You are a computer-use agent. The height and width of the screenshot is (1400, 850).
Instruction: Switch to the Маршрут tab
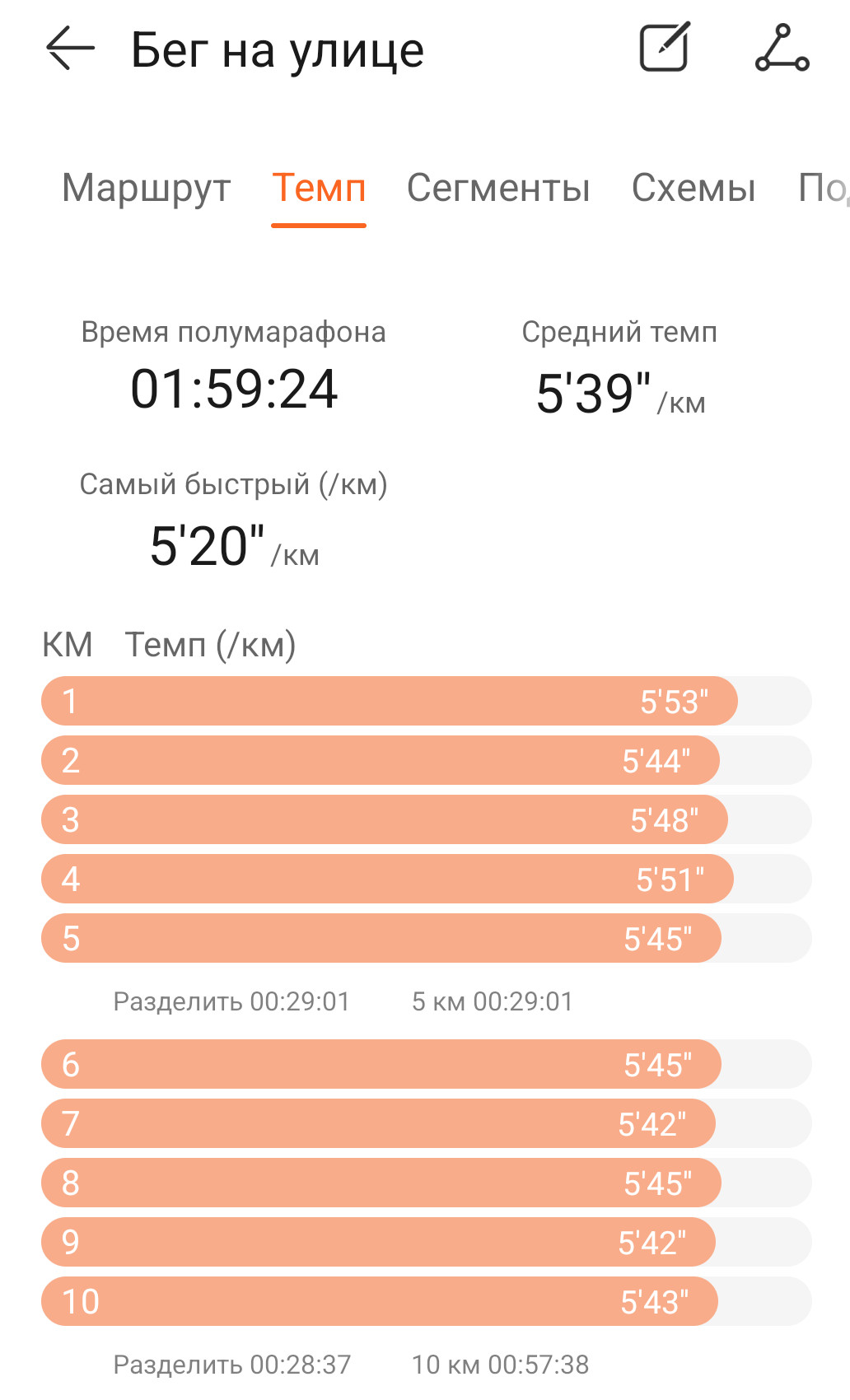point(147,188)
